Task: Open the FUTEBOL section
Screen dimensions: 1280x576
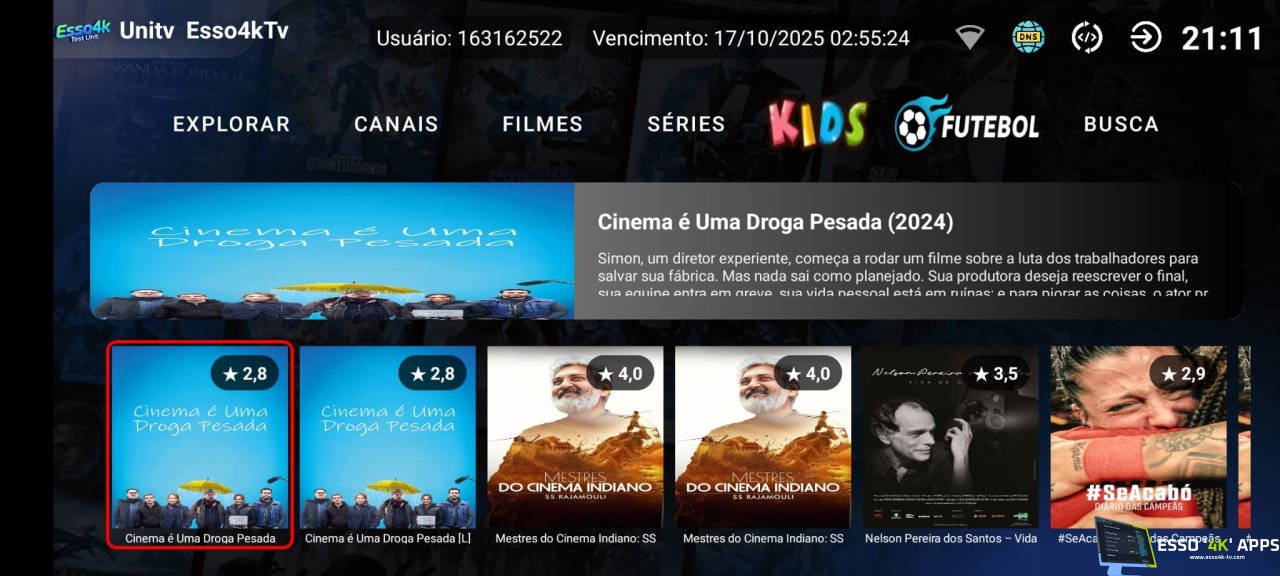Action: pos(967,124)
